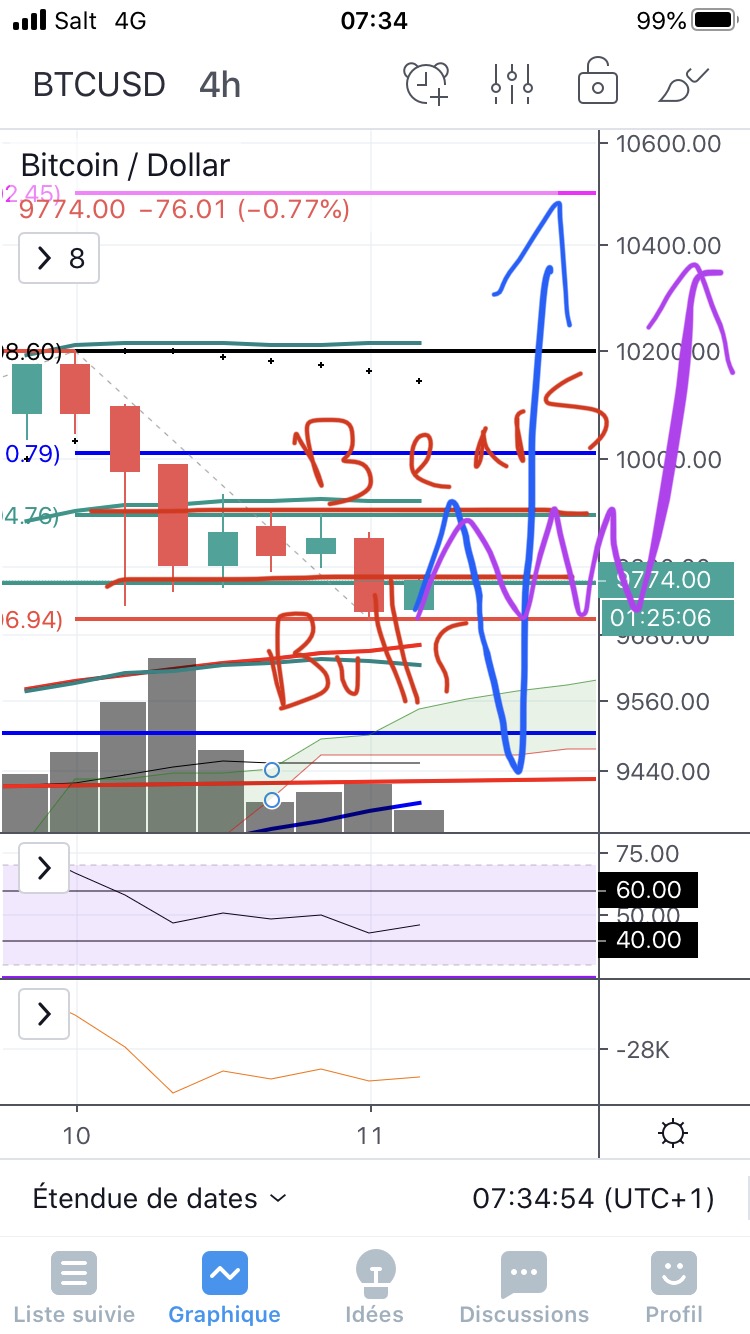Switch to the Profil tab
The height and width of the screenshot is (1334, 750).
tap(673, 1288)
